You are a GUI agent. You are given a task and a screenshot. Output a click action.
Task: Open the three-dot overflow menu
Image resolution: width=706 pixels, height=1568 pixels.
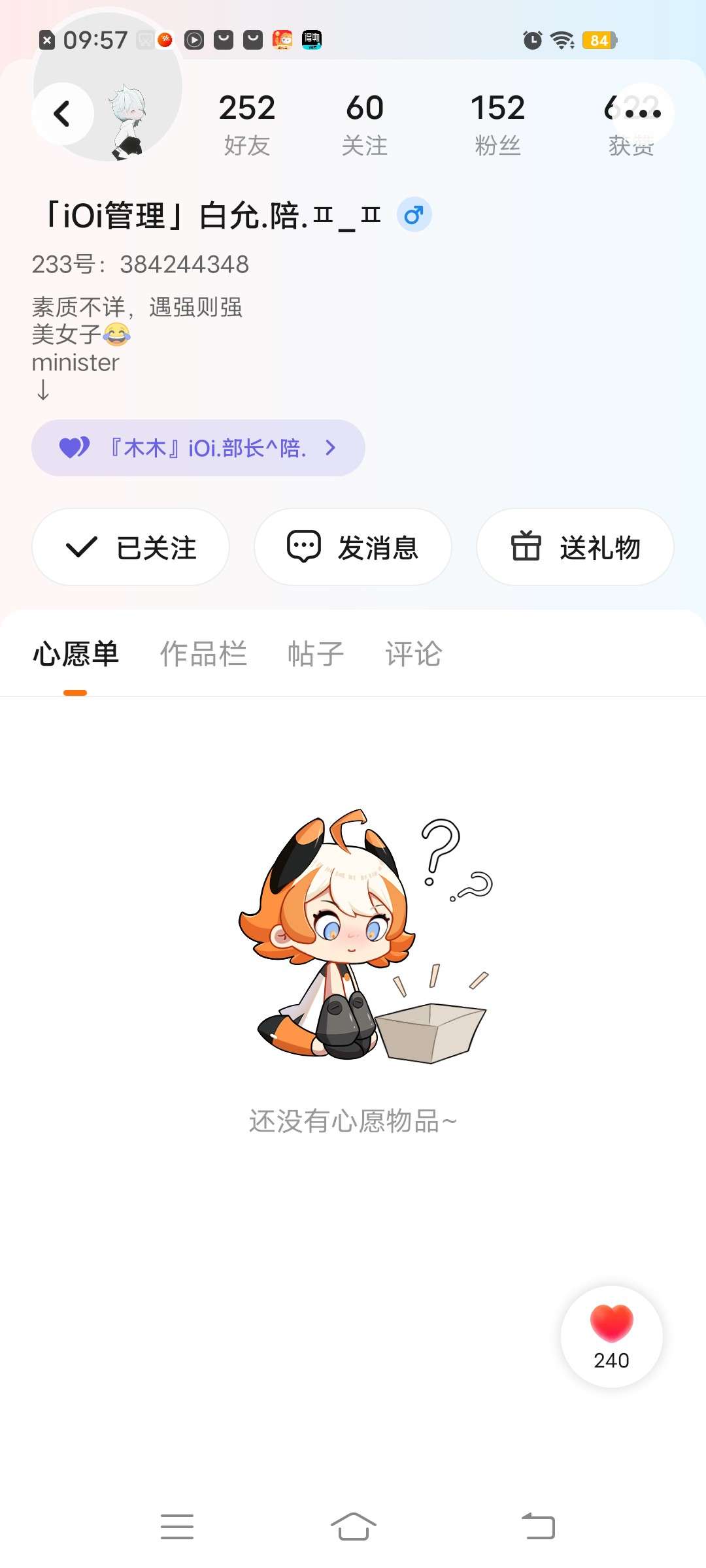643,113
